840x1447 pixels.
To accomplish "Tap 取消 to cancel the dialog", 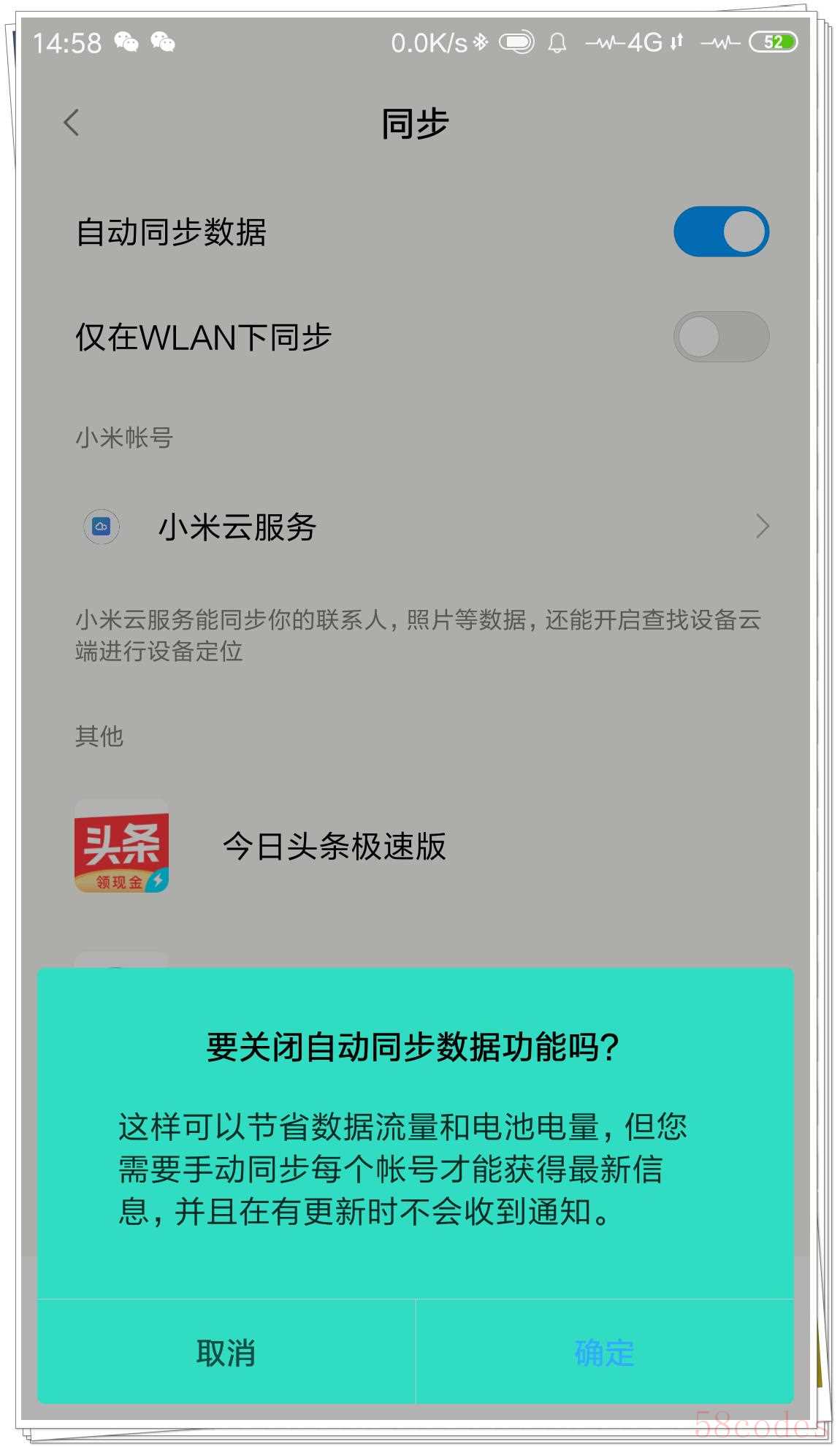I will coord(226,1353).
